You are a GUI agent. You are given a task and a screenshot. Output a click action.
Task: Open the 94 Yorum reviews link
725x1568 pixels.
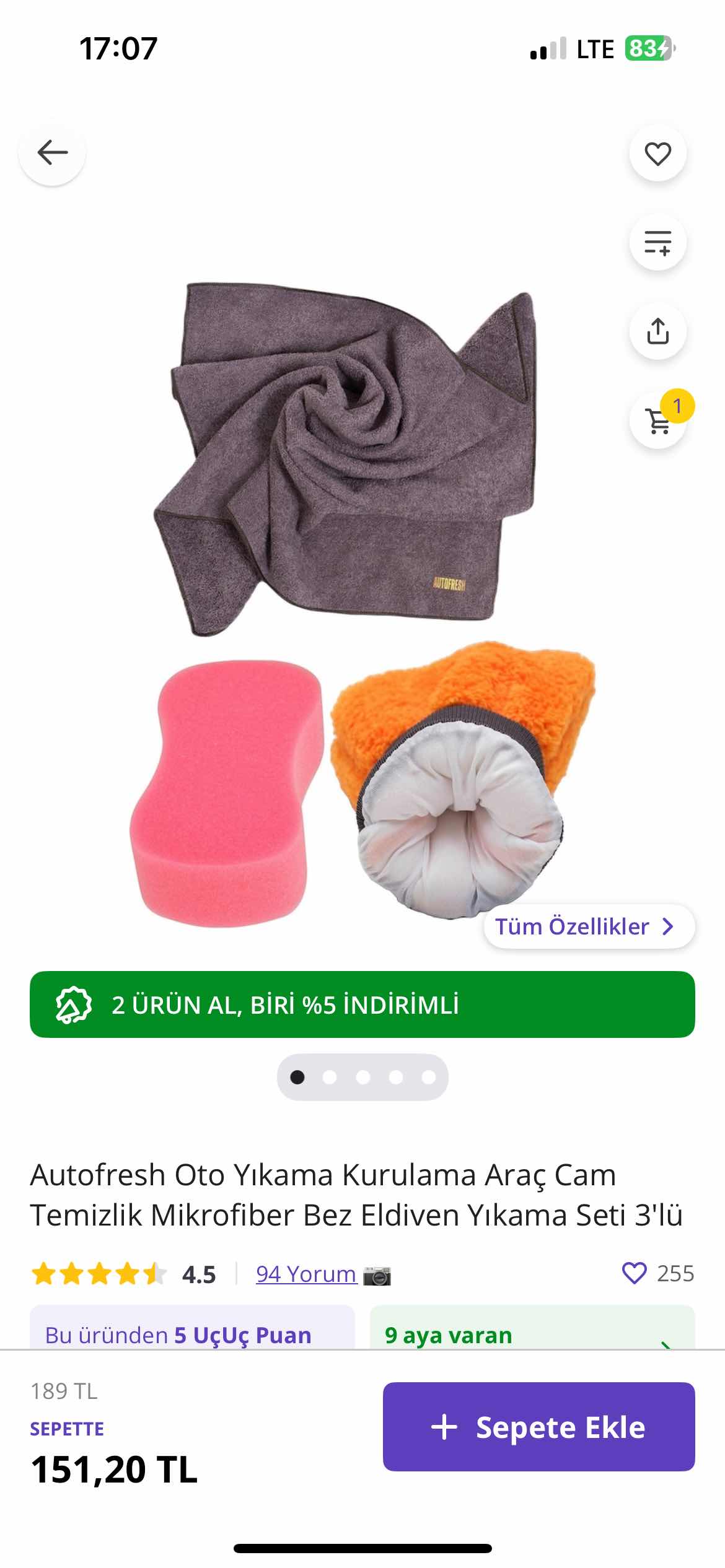point(306,1274)
